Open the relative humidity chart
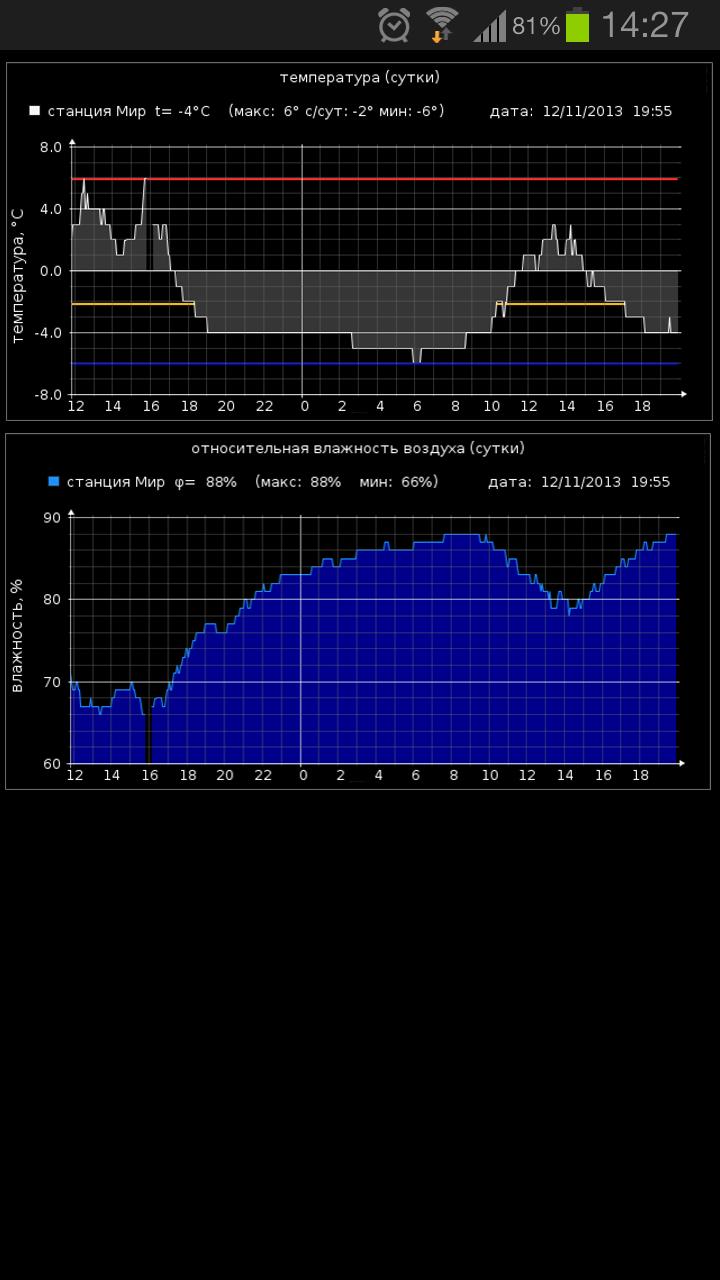 coord(360,612)
